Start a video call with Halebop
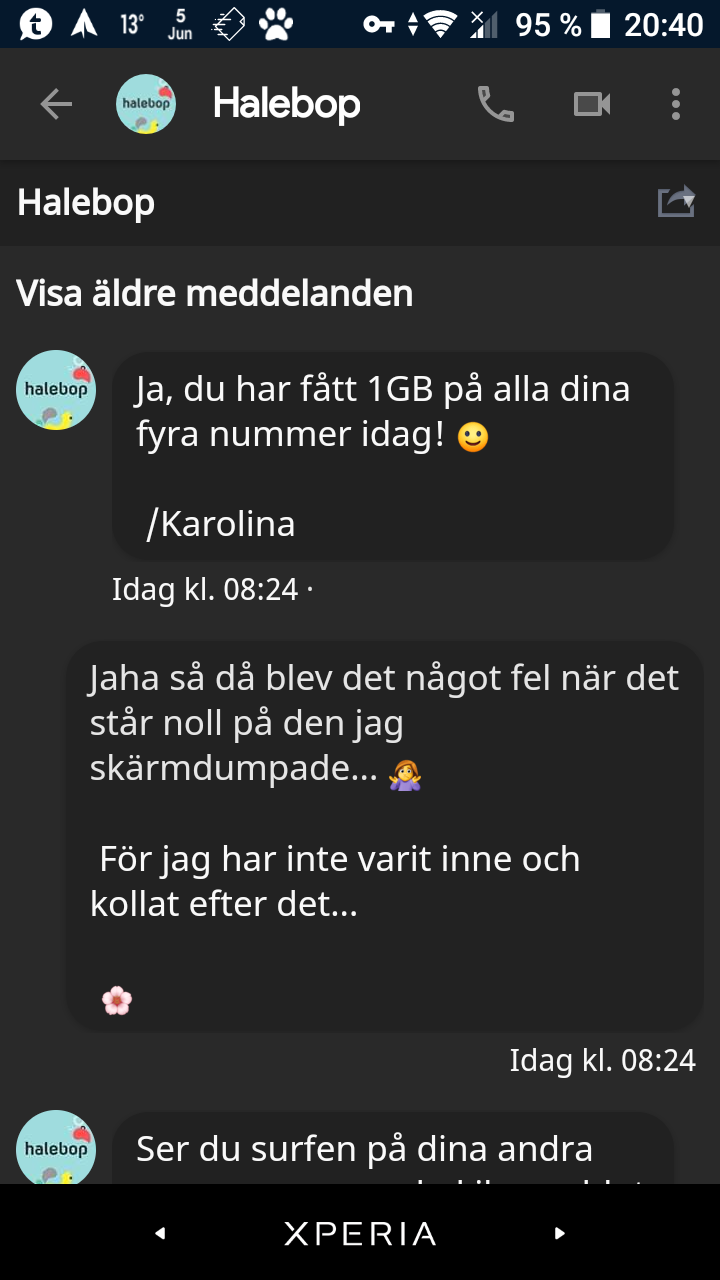 pyautogui.click(x=592, y=104)
